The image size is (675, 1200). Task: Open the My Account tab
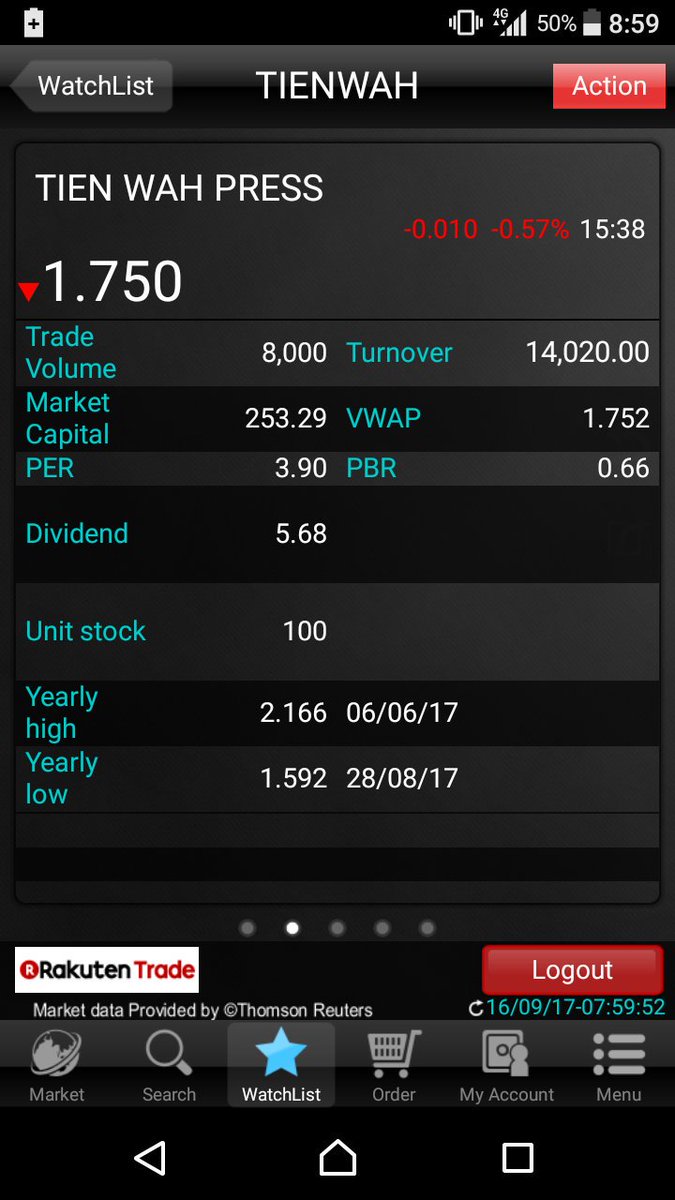(x=506, y=1066)
